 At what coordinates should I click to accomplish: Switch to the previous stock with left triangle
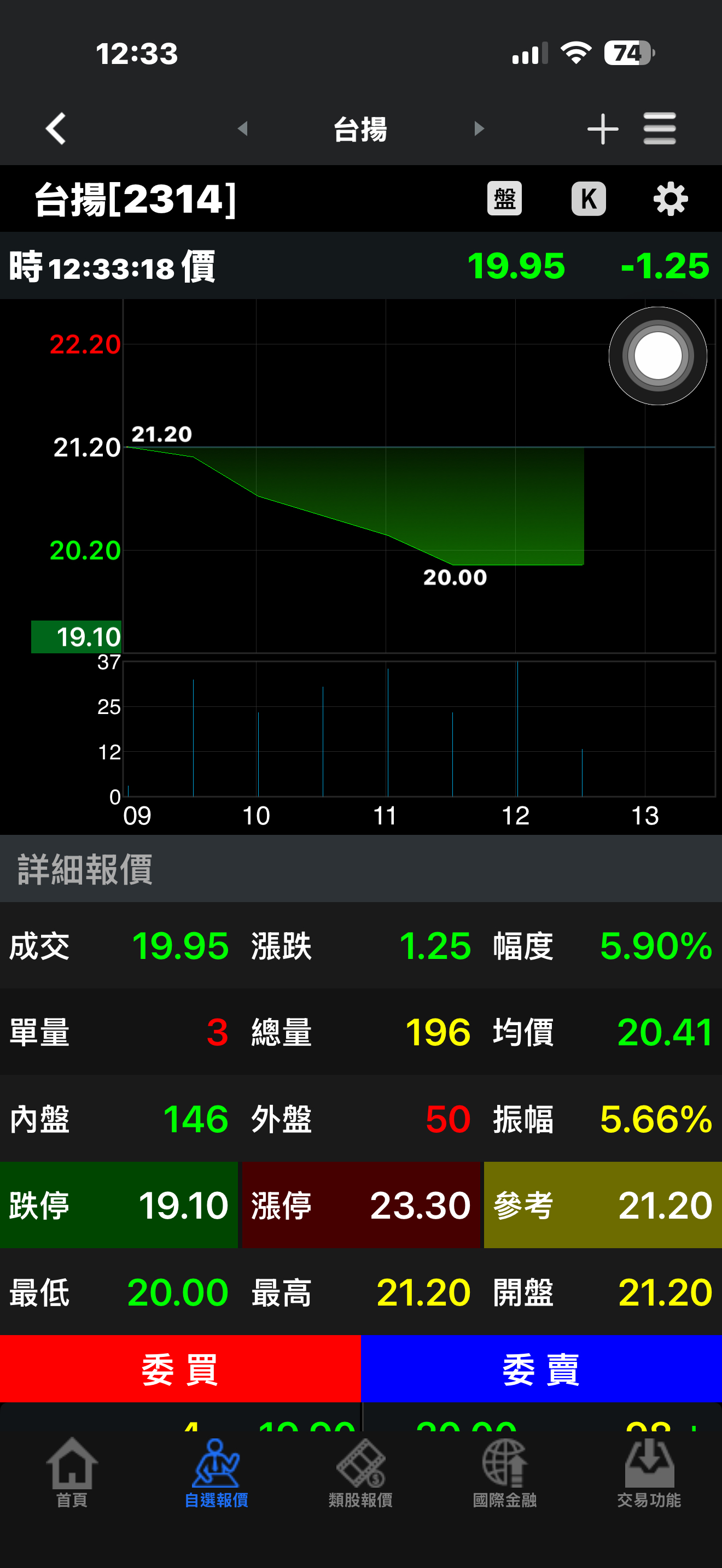[x=242, y=128]
